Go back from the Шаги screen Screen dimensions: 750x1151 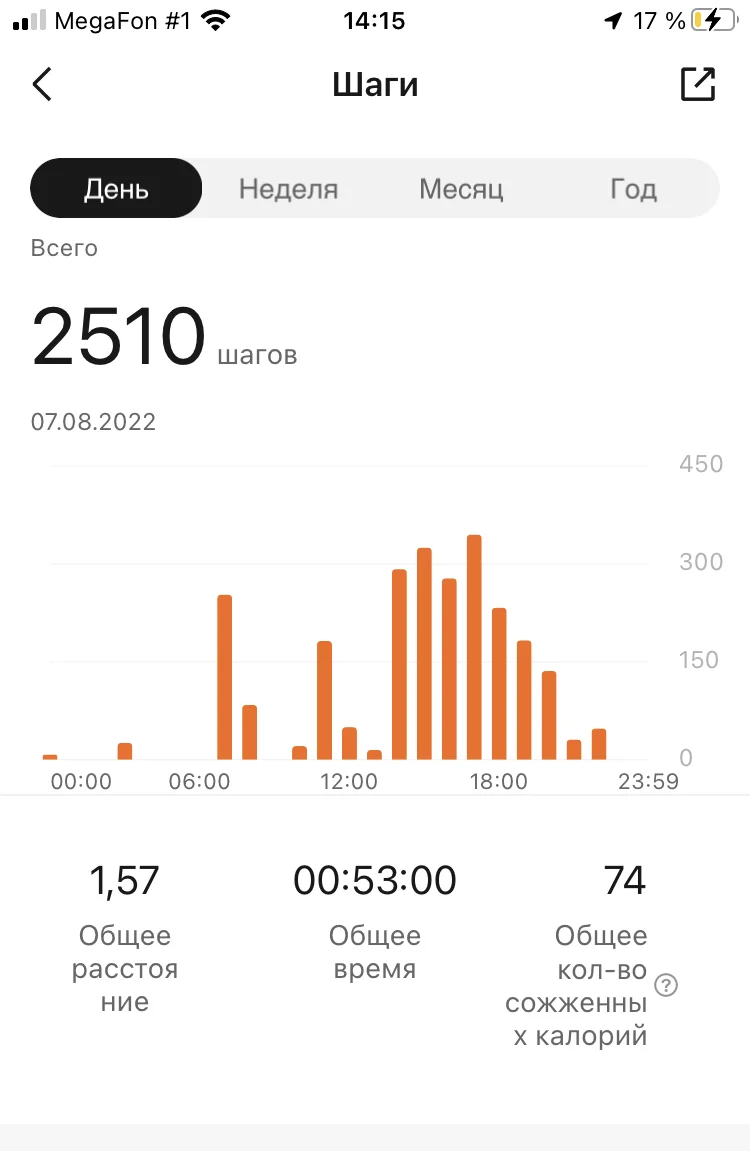tap(43, 84)
